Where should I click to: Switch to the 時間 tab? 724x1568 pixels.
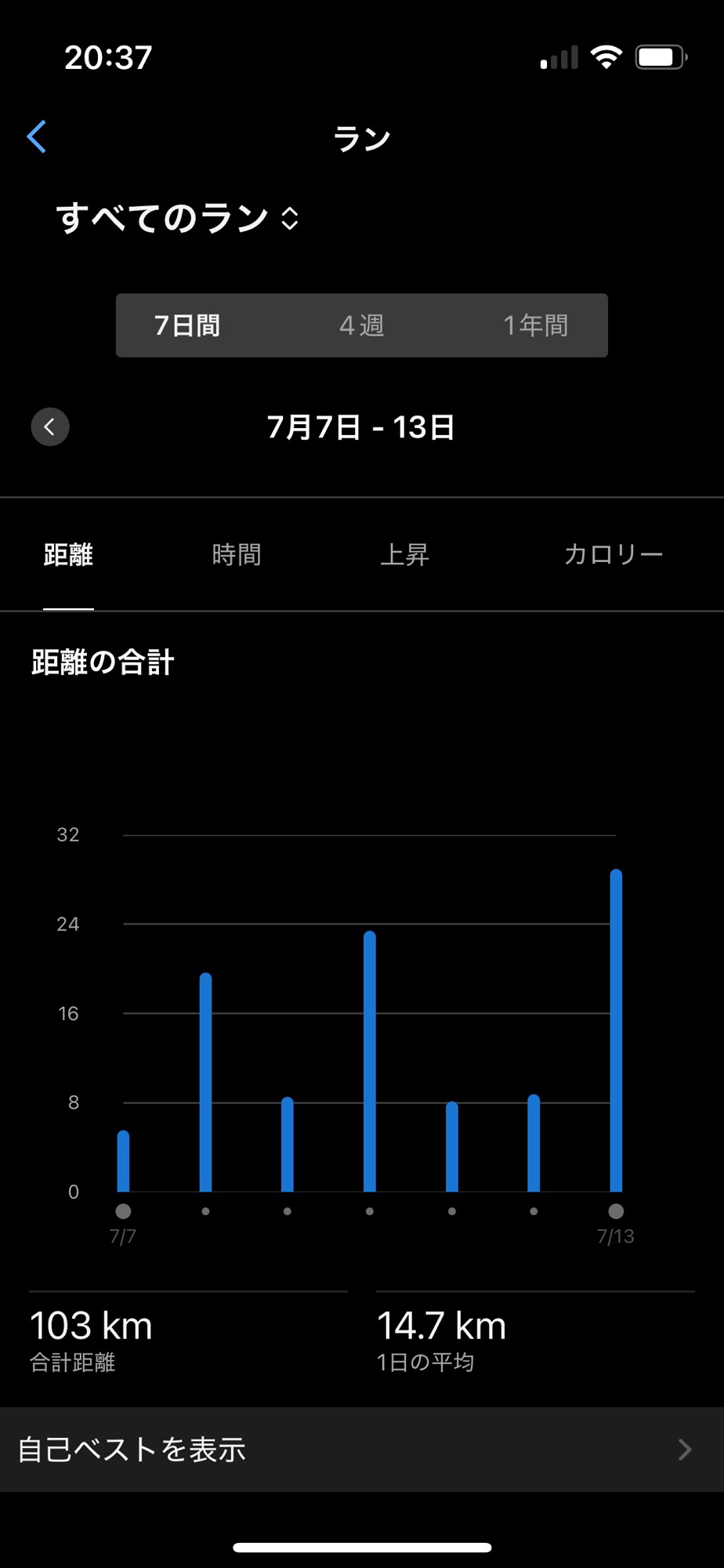tap(237, 555)
